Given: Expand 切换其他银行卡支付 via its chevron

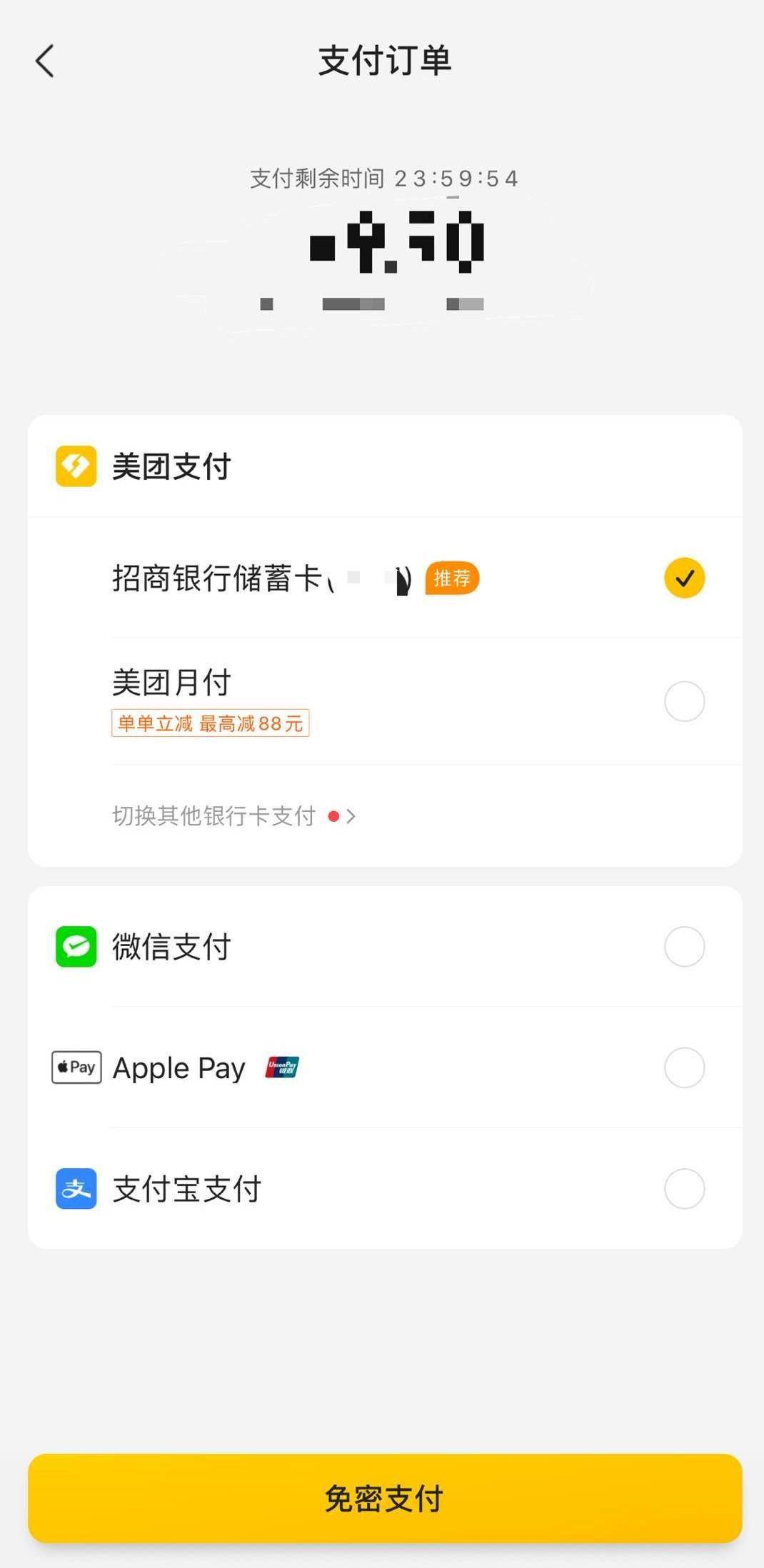Looking at the screenshot, I should pos(351,815).
